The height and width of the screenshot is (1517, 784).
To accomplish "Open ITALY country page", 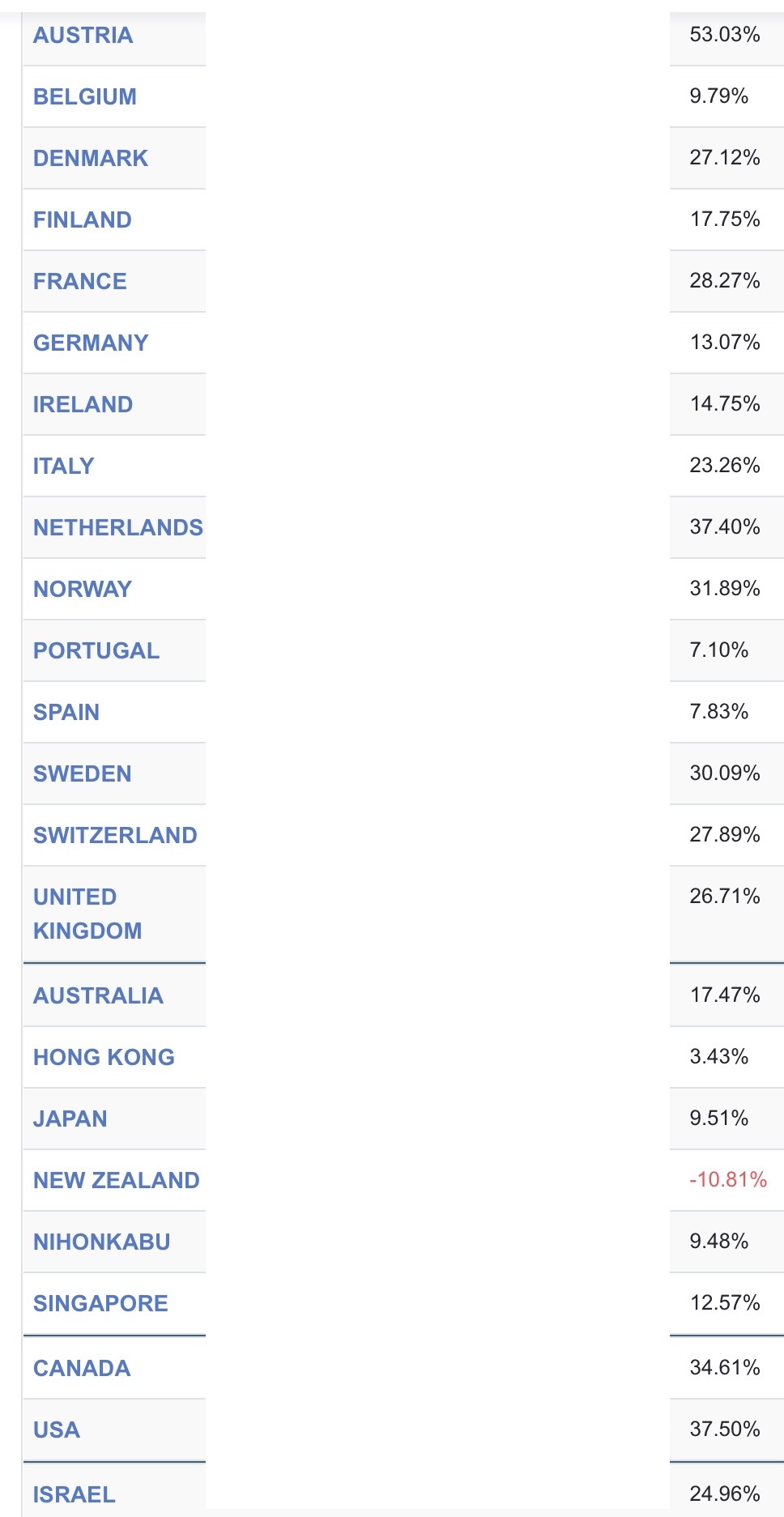I will [x=63, y=467].
